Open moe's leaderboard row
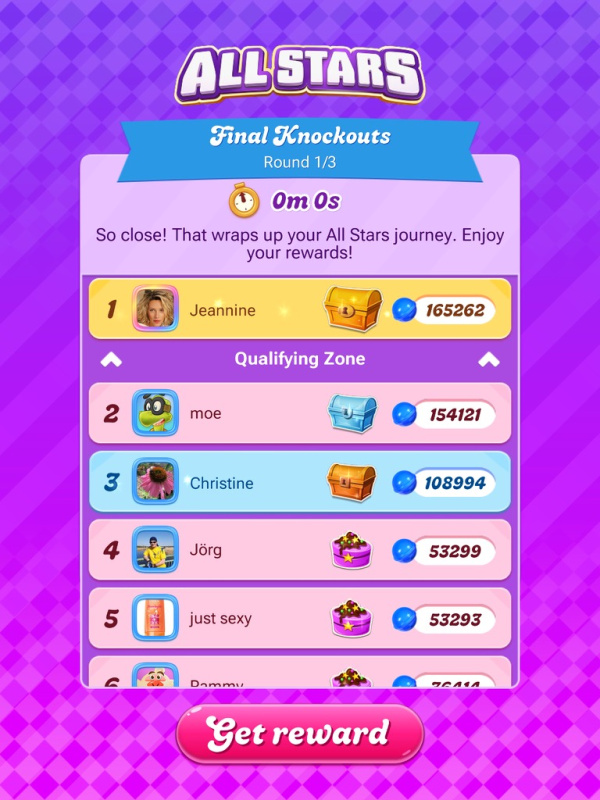 299,413
